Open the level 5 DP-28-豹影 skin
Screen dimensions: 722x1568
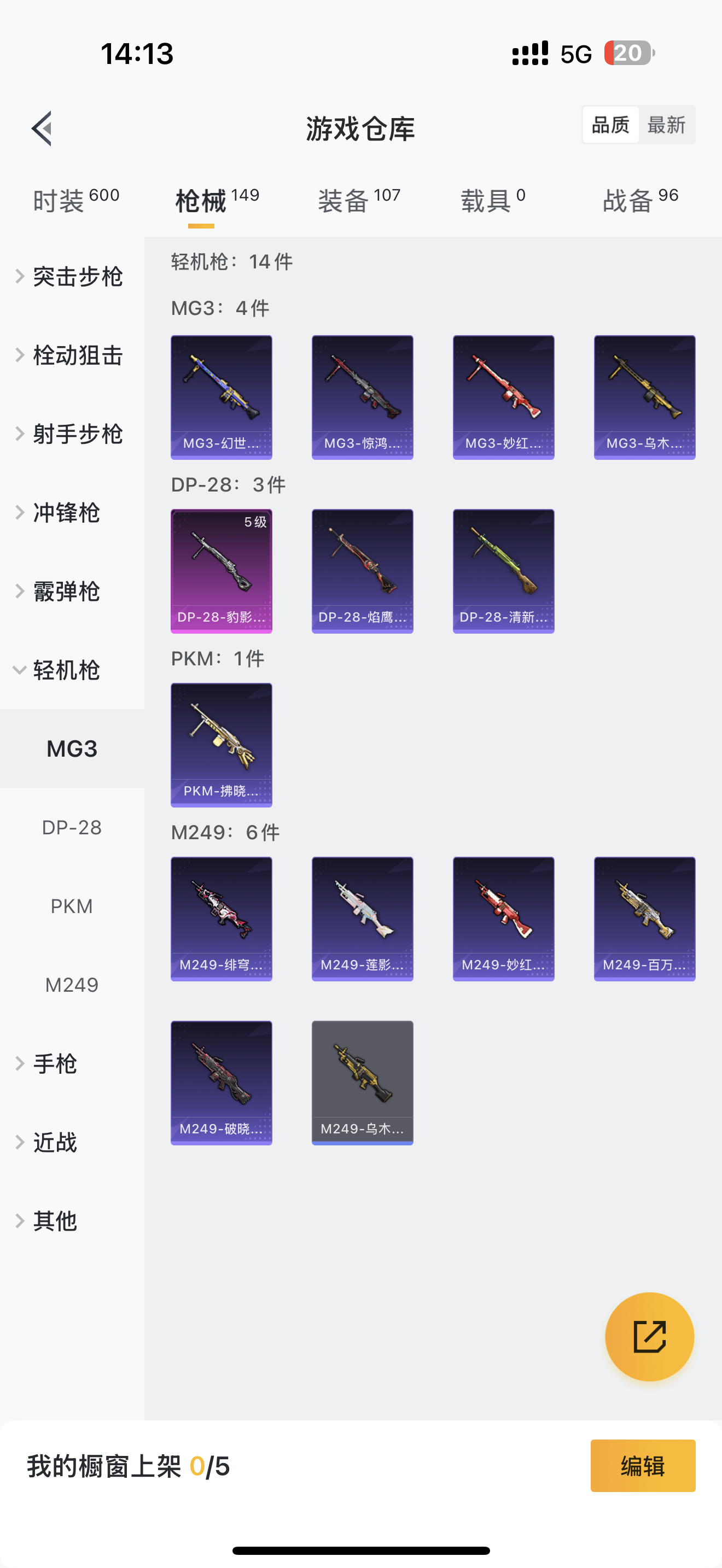(221, 571)
